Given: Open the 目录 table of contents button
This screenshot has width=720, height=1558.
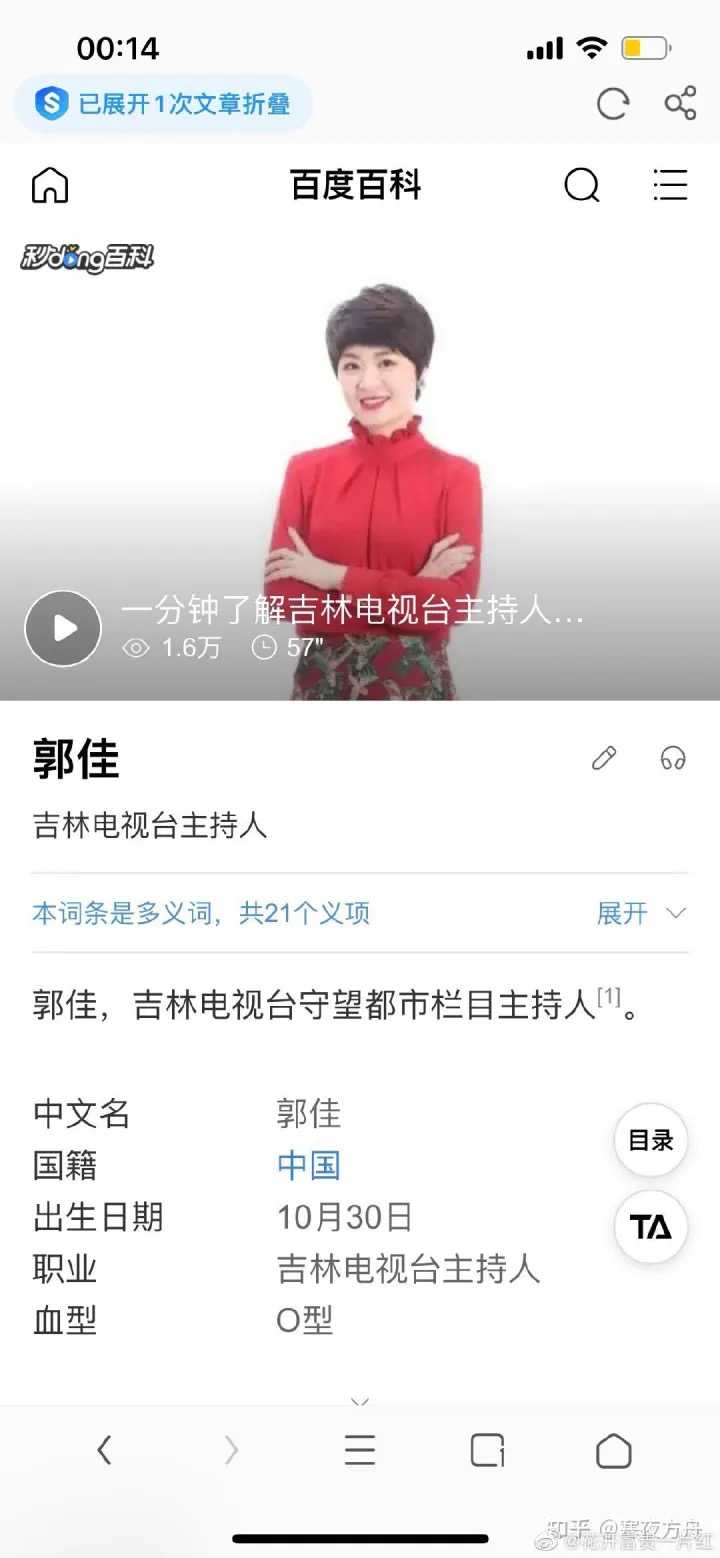Looking at the screenshot, I should [x=651, y=1140].
